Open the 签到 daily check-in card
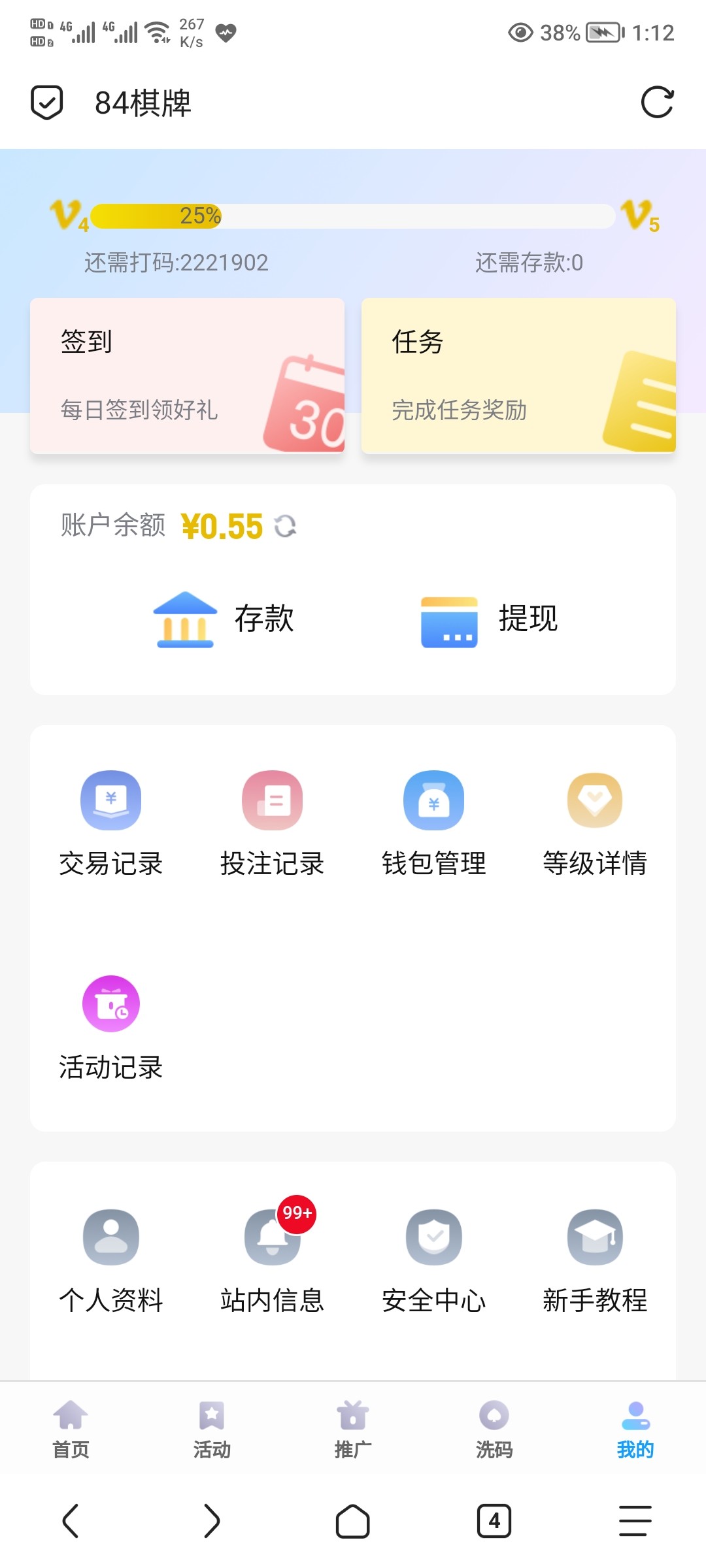706x1568 pixels. click(x=187, y=376)
